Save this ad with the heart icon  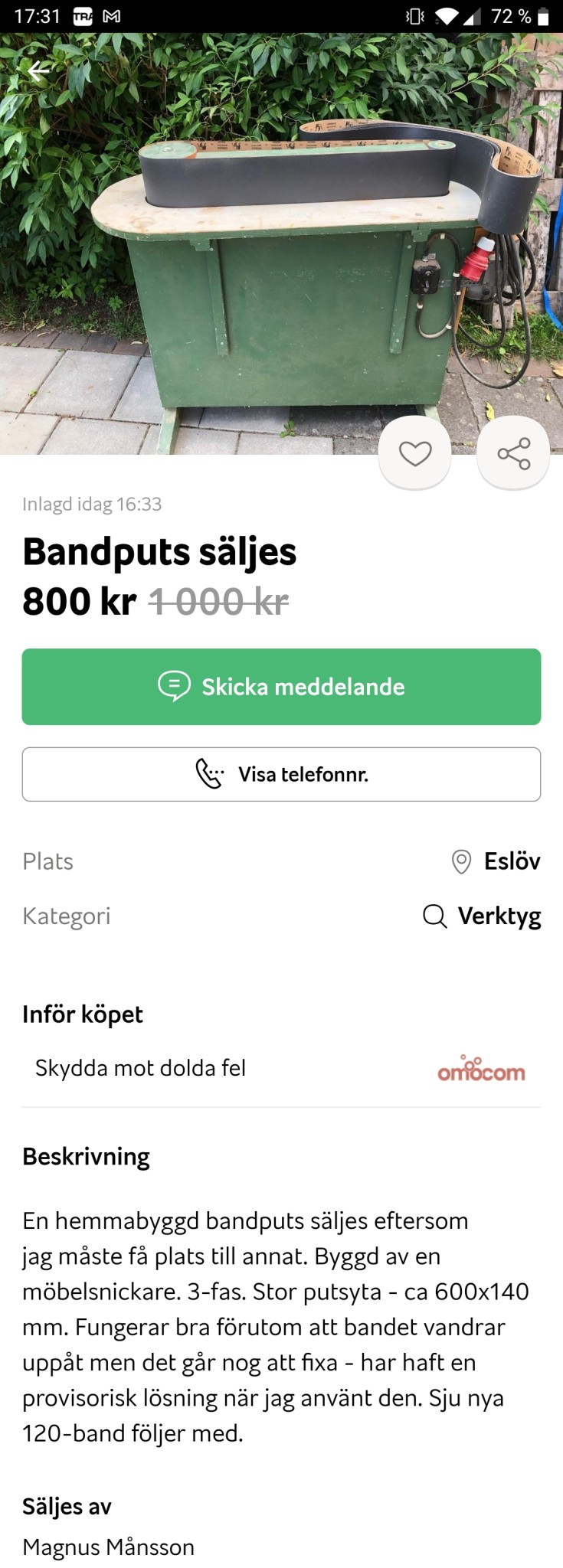415,453
